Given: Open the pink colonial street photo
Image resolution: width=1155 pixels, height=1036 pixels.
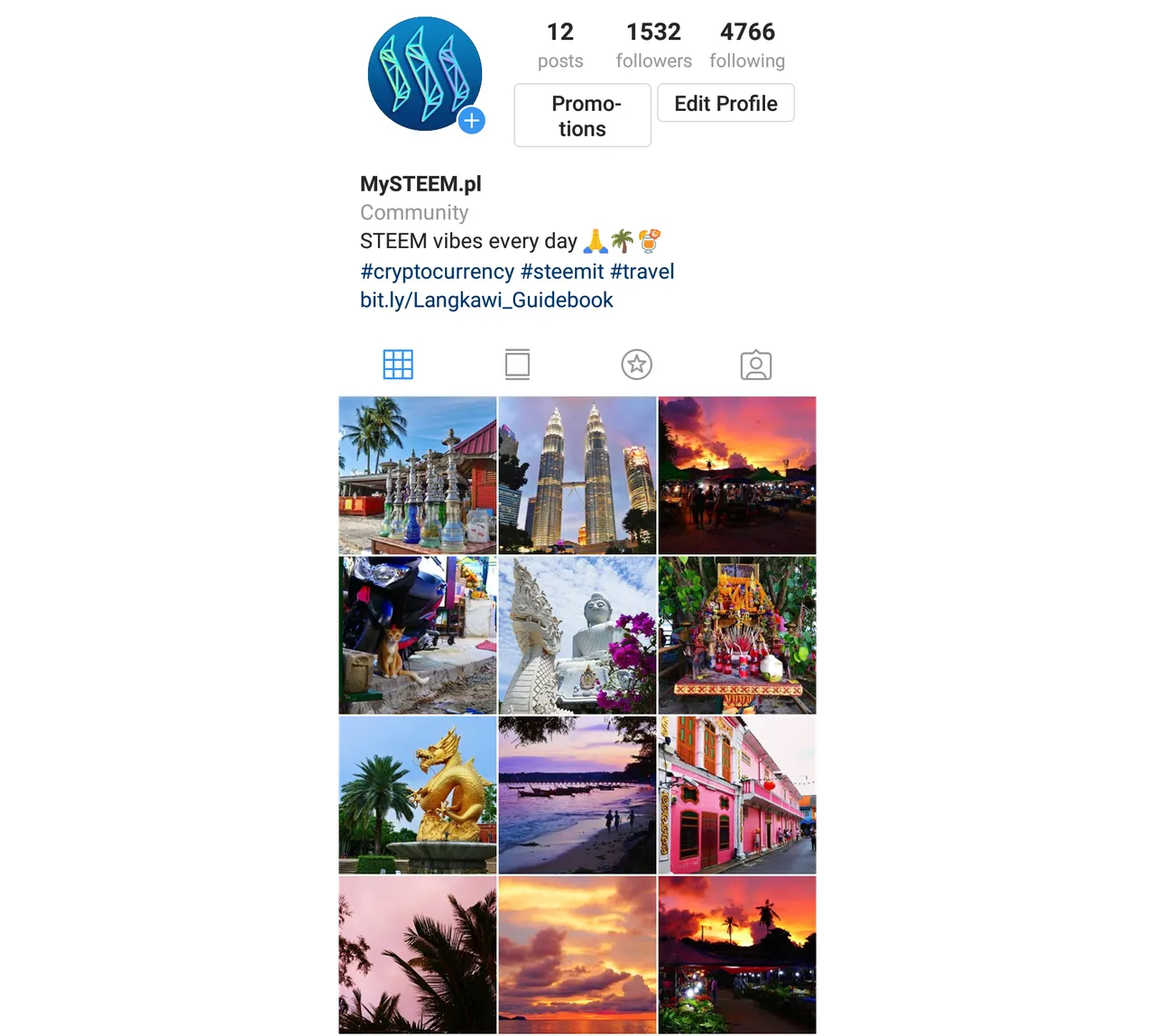Looking at the screenshot, I should [x=740, y=795].
